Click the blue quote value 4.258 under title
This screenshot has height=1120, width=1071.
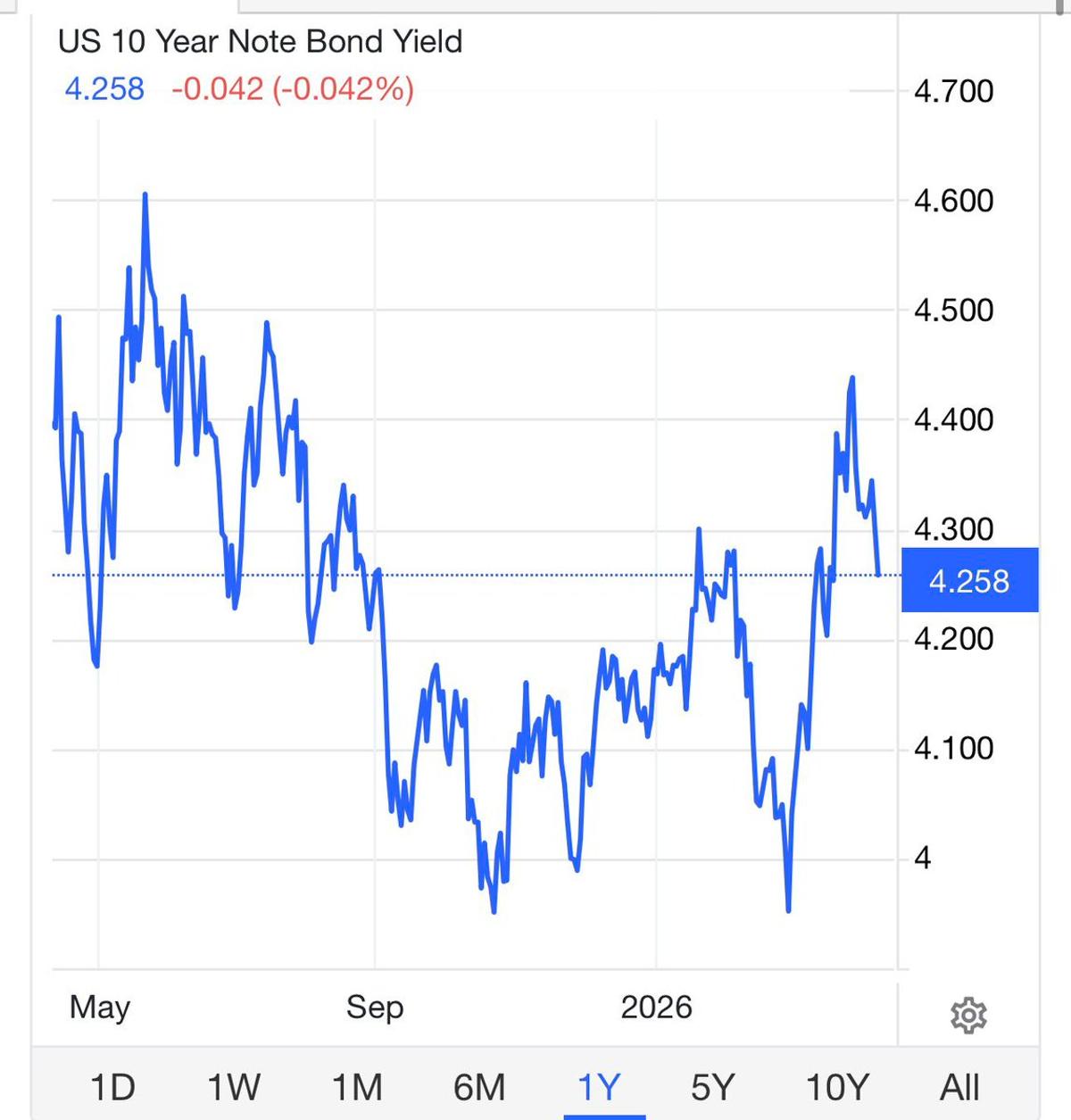[x=104, y=87]
